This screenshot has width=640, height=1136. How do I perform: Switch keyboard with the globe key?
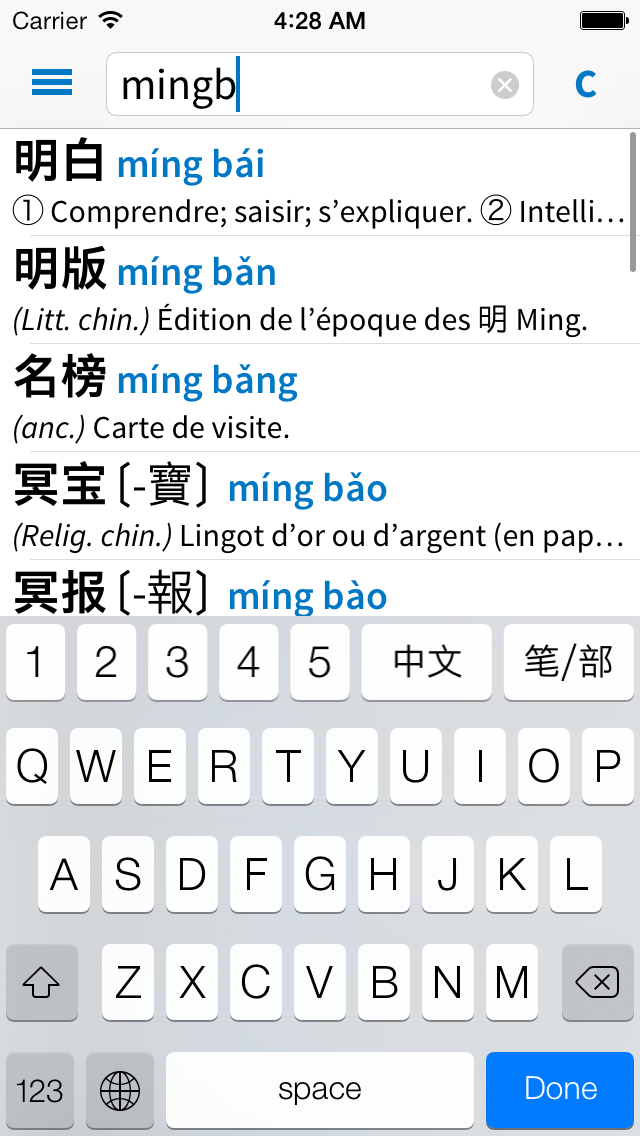coord(120,1089)
